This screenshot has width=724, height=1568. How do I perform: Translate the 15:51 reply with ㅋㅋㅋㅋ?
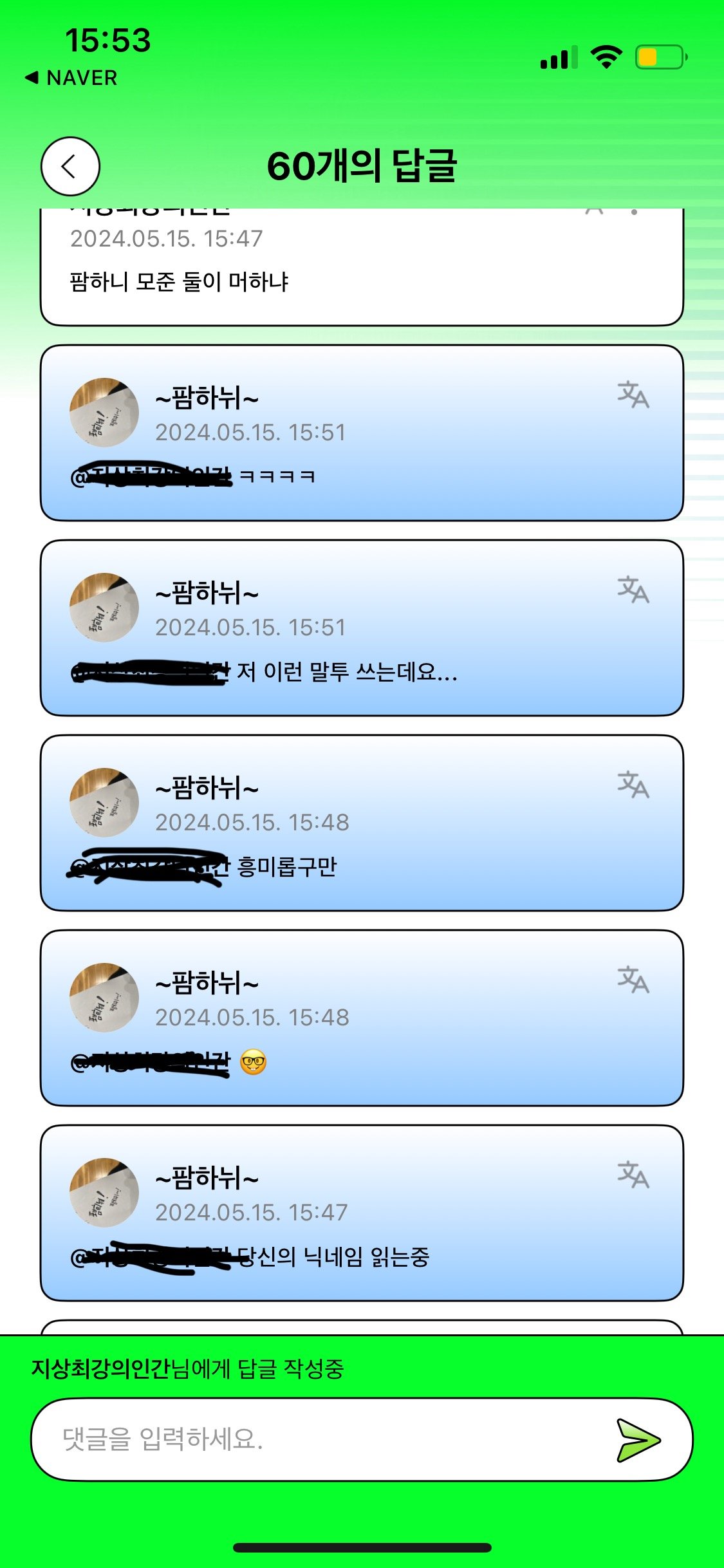point(633,395)
